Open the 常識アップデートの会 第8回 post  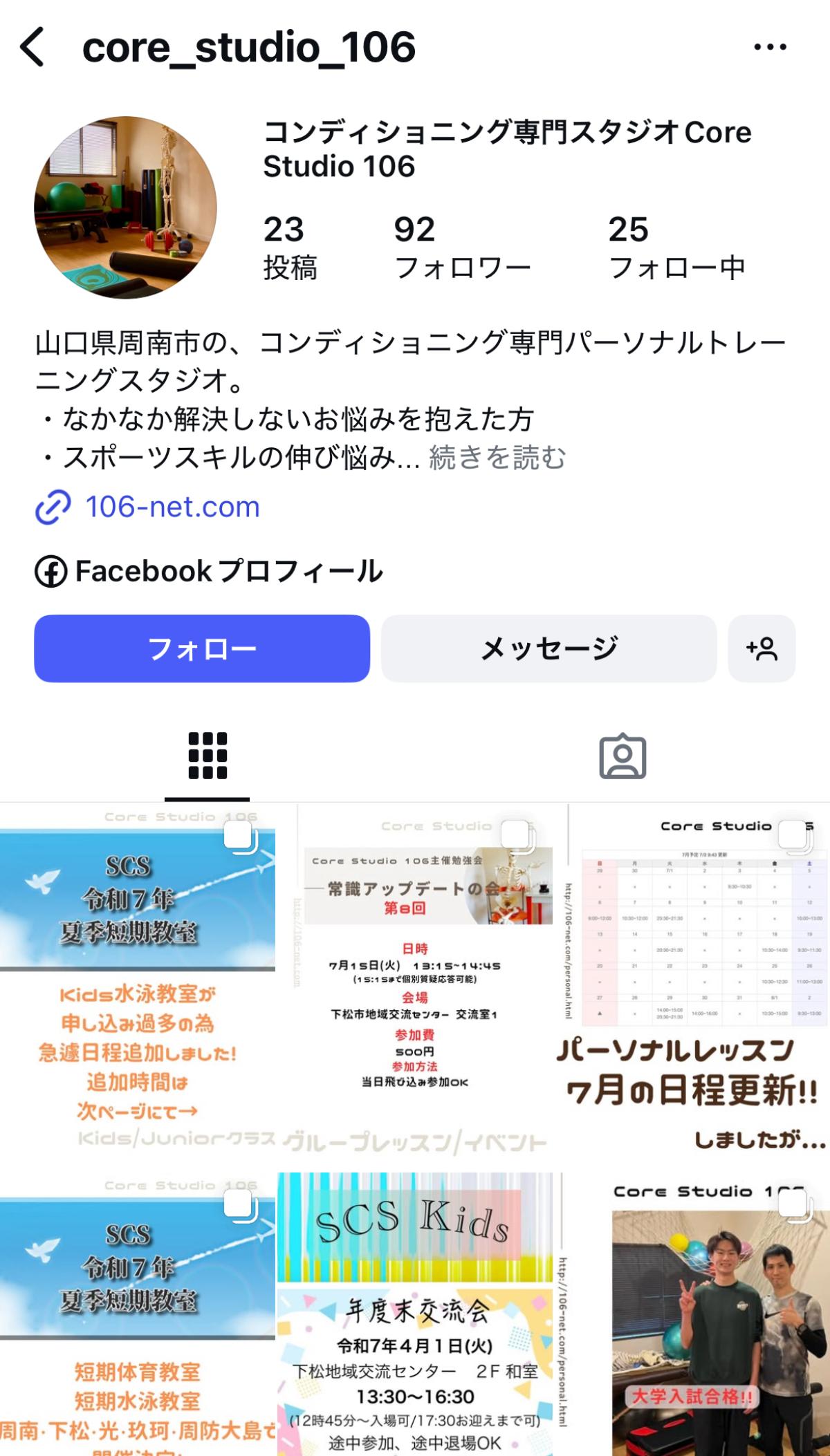point(415,987)
